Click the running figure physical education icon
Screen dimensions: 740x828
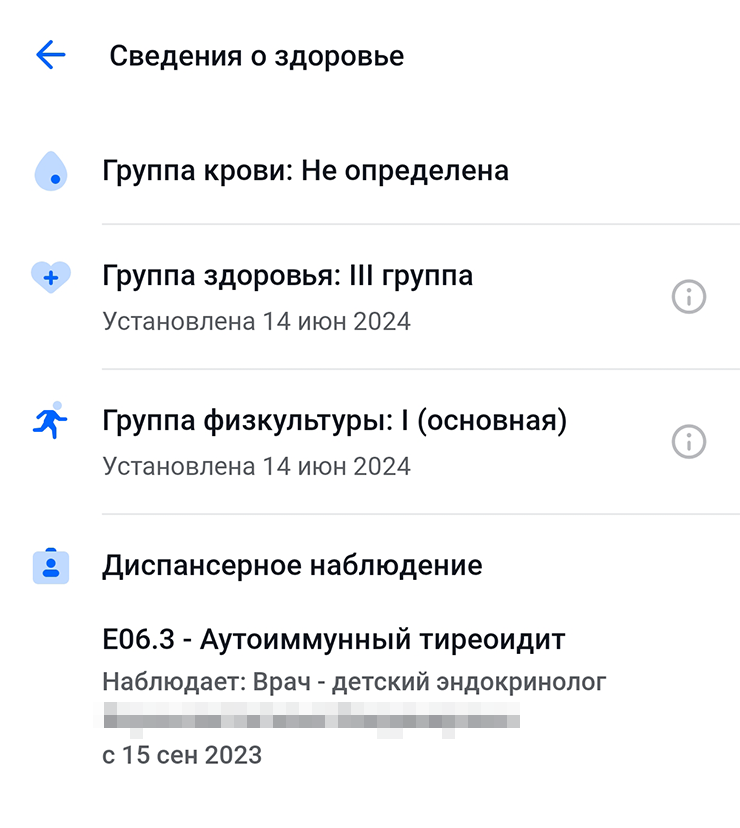point(51,420)
